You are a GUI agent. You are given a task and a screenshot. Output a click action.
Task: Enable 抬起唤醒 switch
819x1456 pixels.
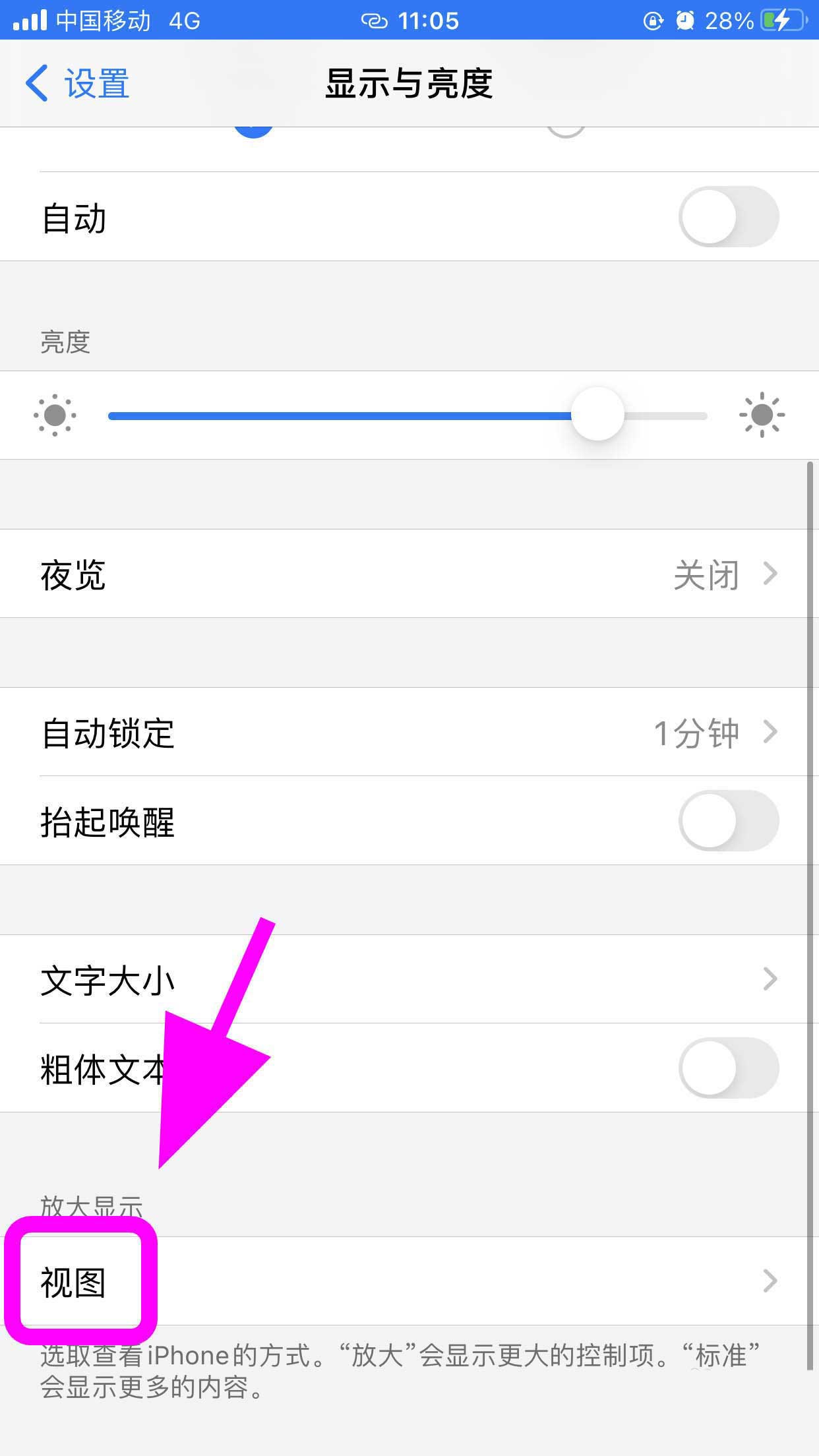(728, 821)
